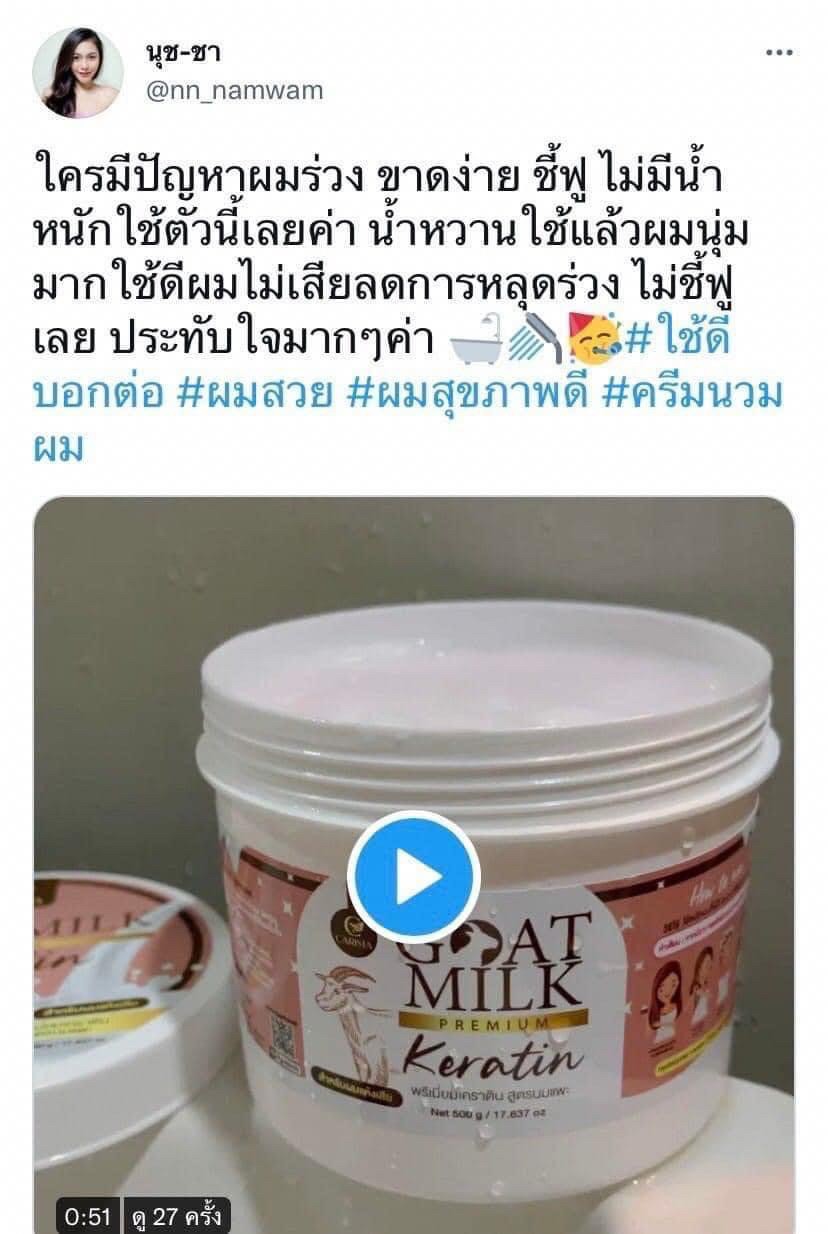Viewport: 828px width, 1234px height.
Task: Play the Goat Milk Keratin video
Action: tap(413, 877)
